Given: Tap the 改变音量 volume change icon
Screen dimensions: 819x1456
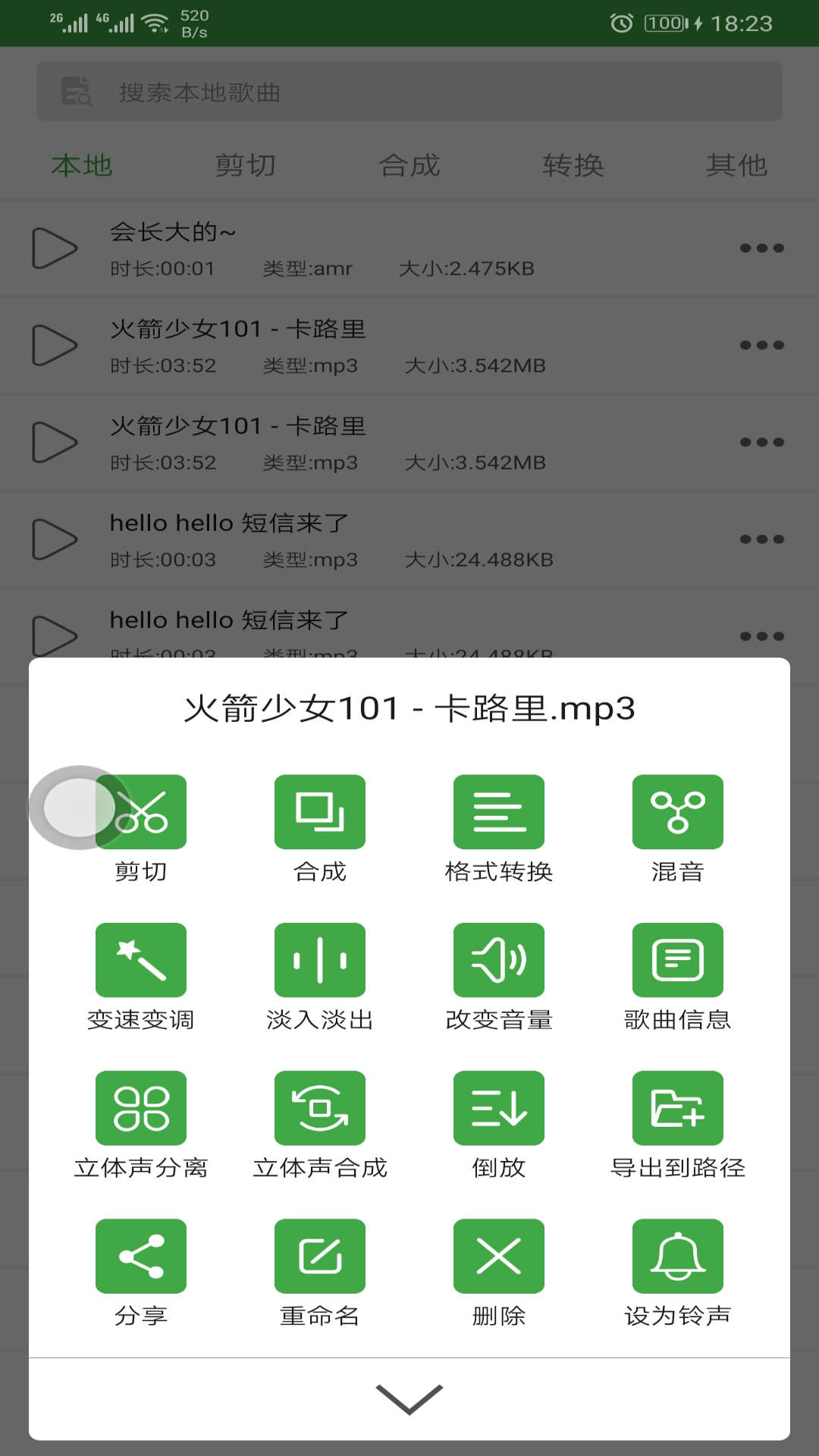Looking at the screenshot, I should click(498, 959).
